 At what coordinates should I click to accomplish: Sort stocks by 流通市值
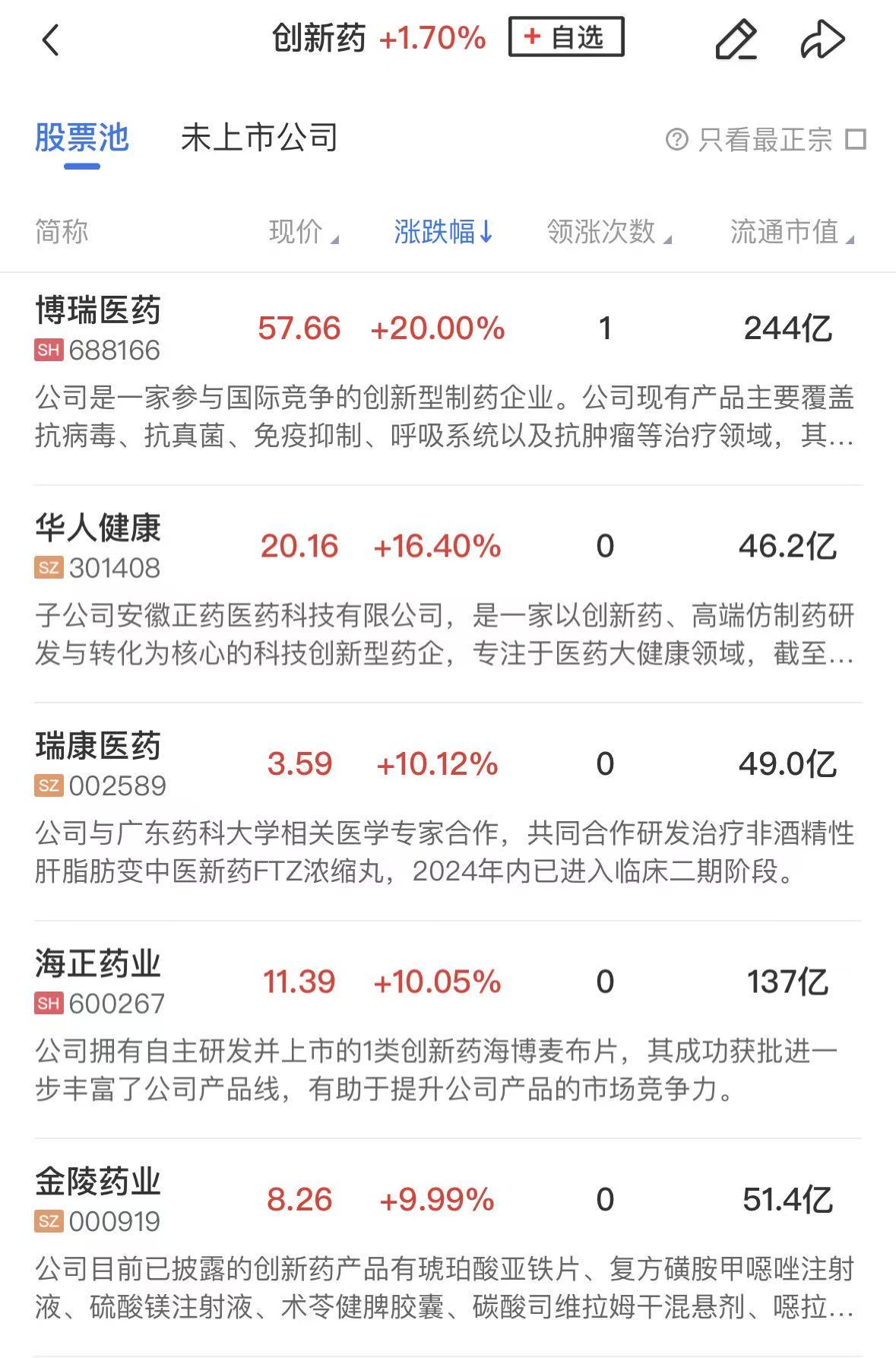791,232
